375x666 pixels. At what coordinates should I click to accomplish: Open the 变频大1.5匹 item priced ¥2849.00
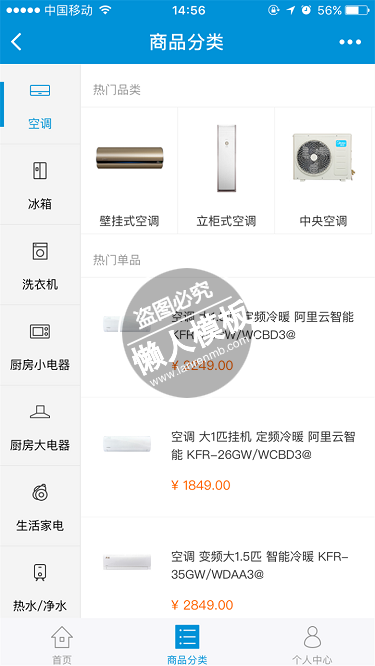click(x=228, y=568)
